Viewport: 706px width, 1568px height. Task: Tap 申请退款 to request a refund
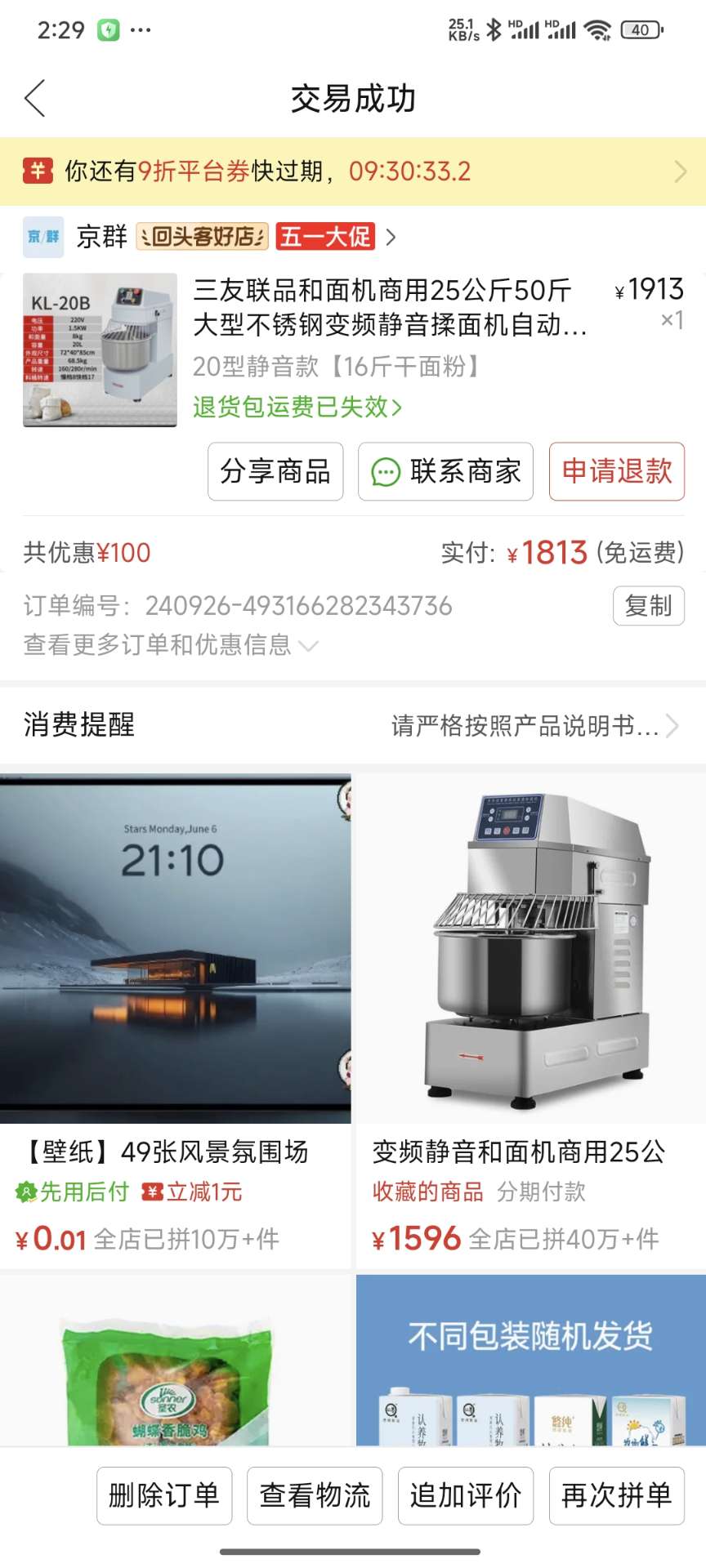pyautogui.click(x=616, y=471)
